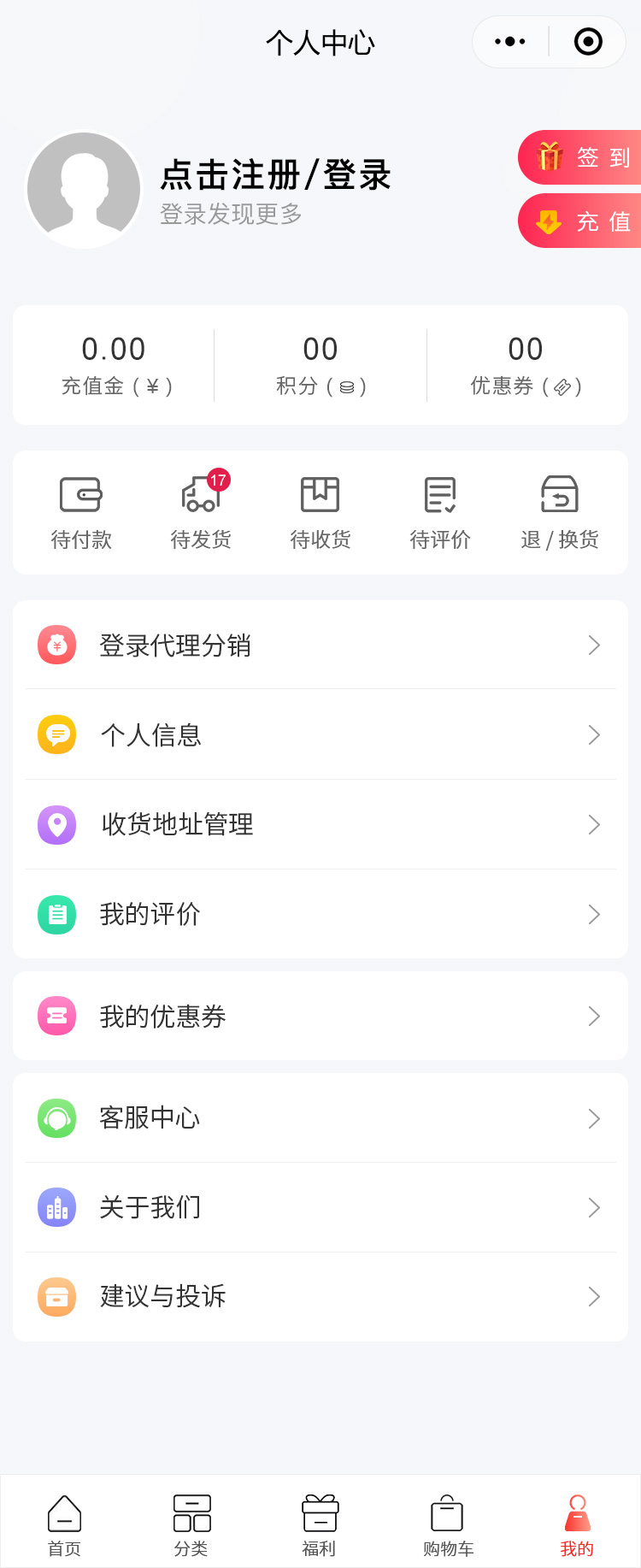The width and height of the screenshot is (641, 1568).
Task: Open 我的评价 my reviews
Action: 320,915
